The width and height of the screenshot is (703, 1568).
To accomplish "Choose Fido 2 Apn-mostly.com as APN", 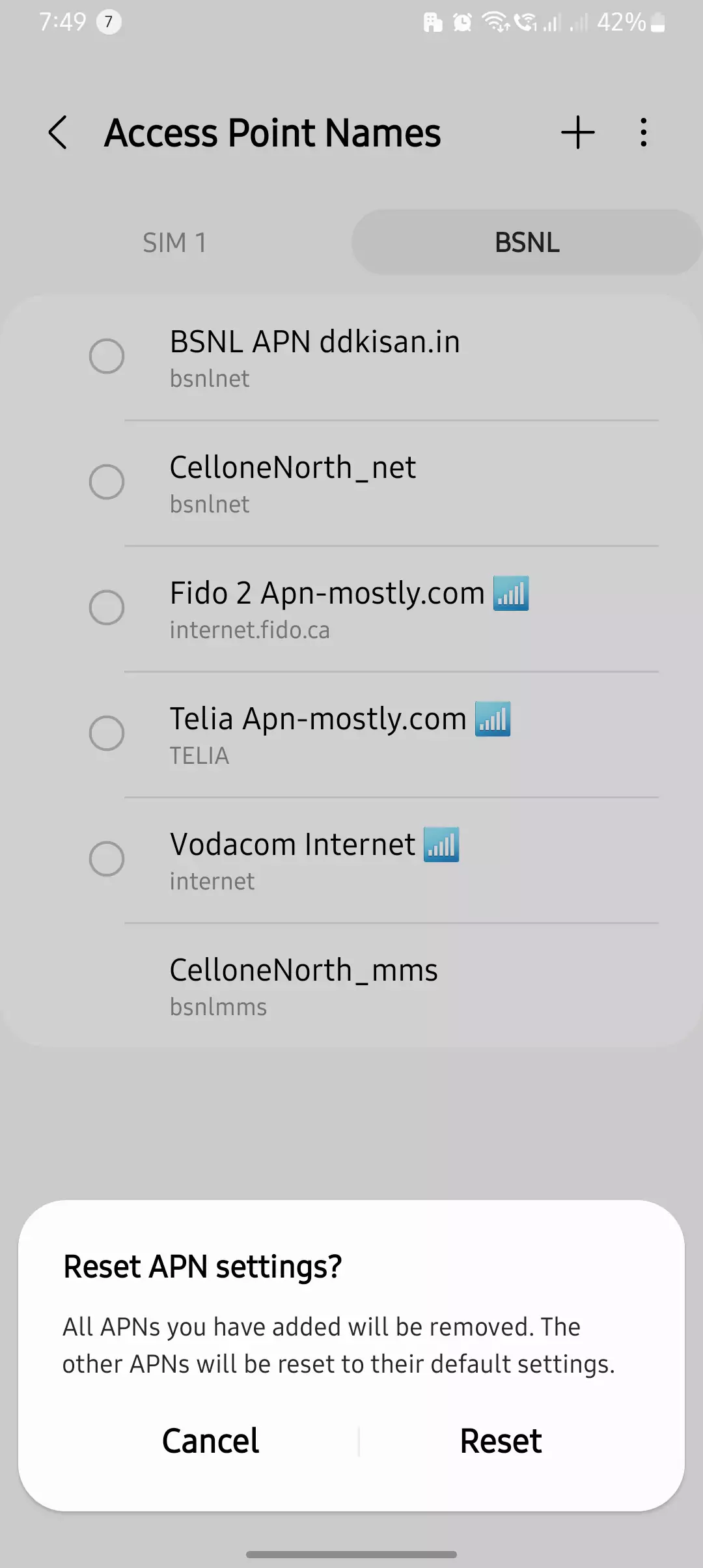I will tap(107, 608).
